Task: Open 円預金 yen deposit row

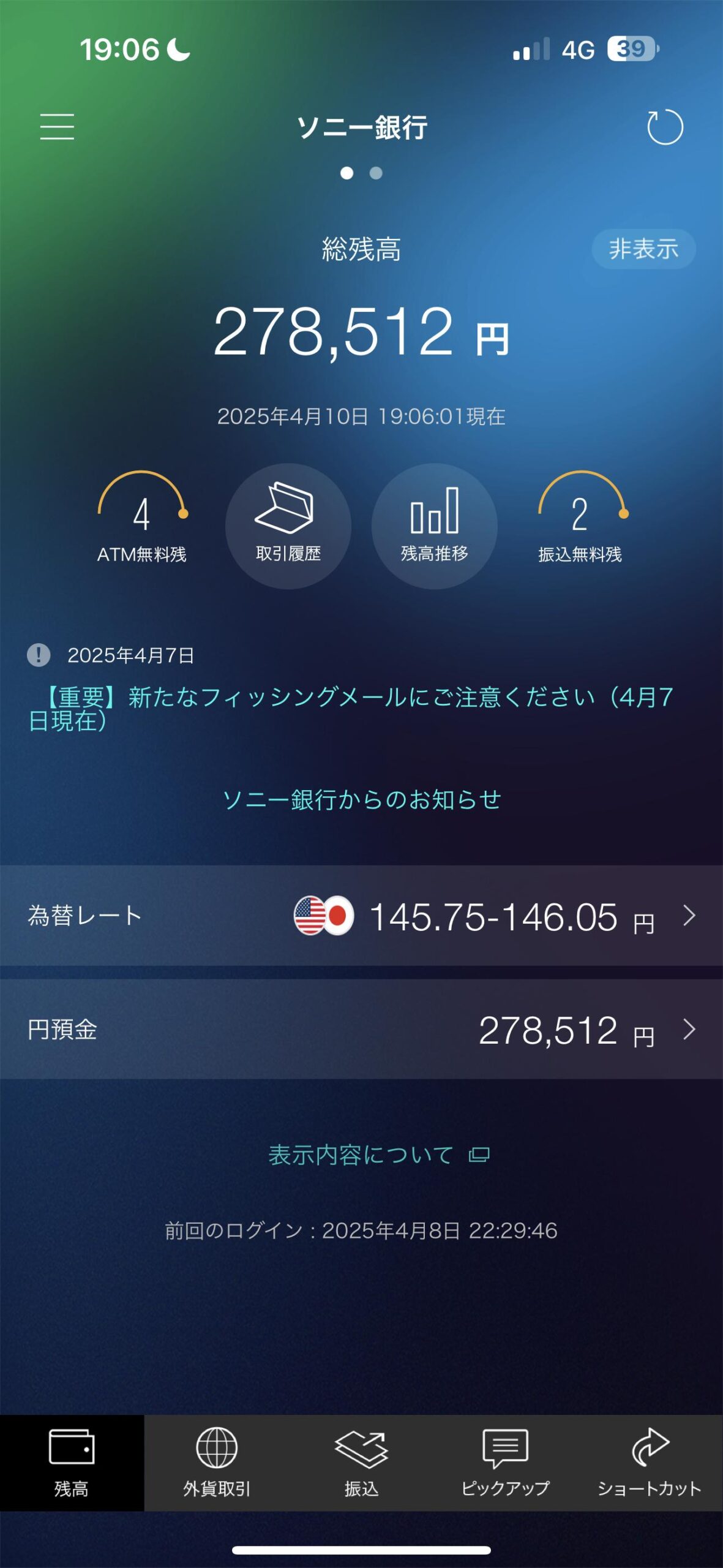Action: tap(361, 1030)
